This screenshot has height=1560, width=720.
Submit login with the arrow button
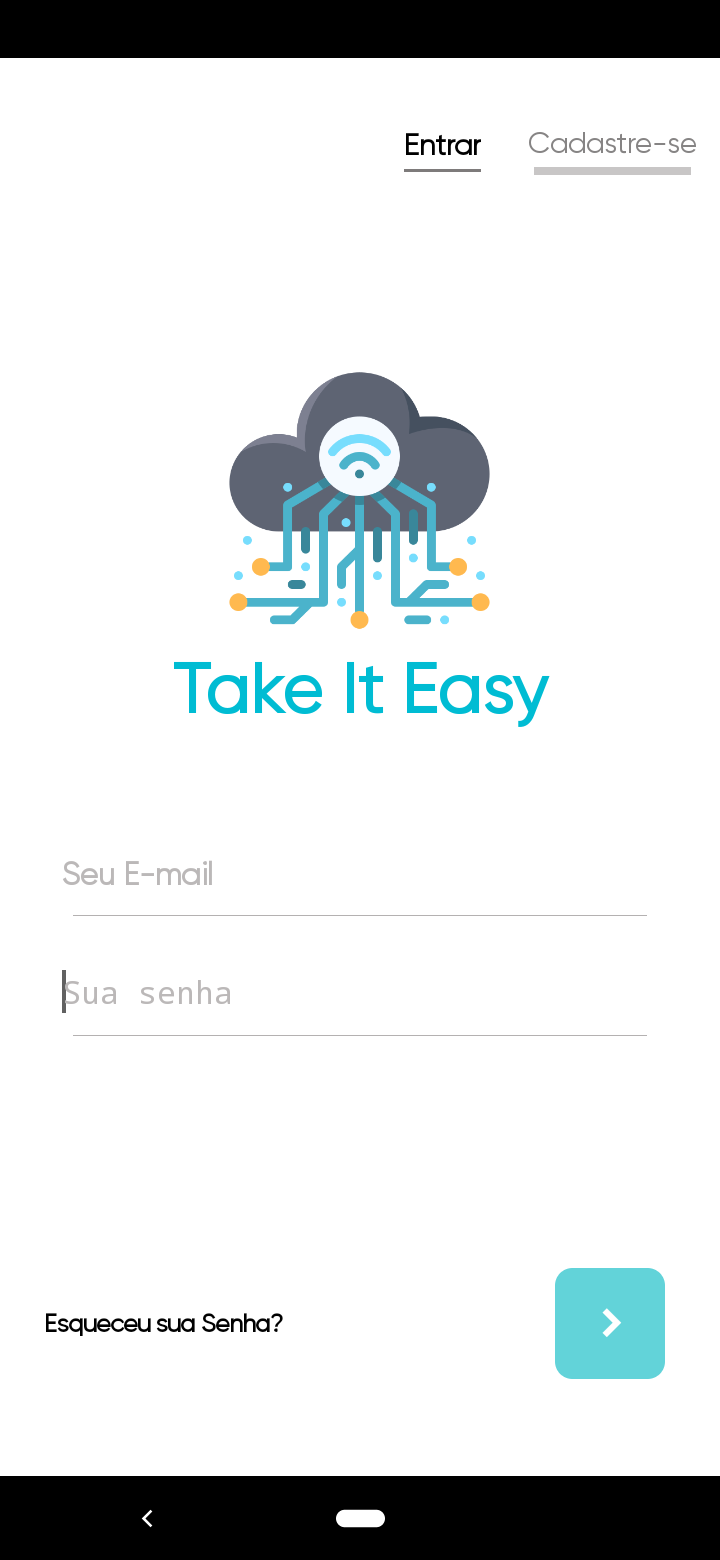610,1323
